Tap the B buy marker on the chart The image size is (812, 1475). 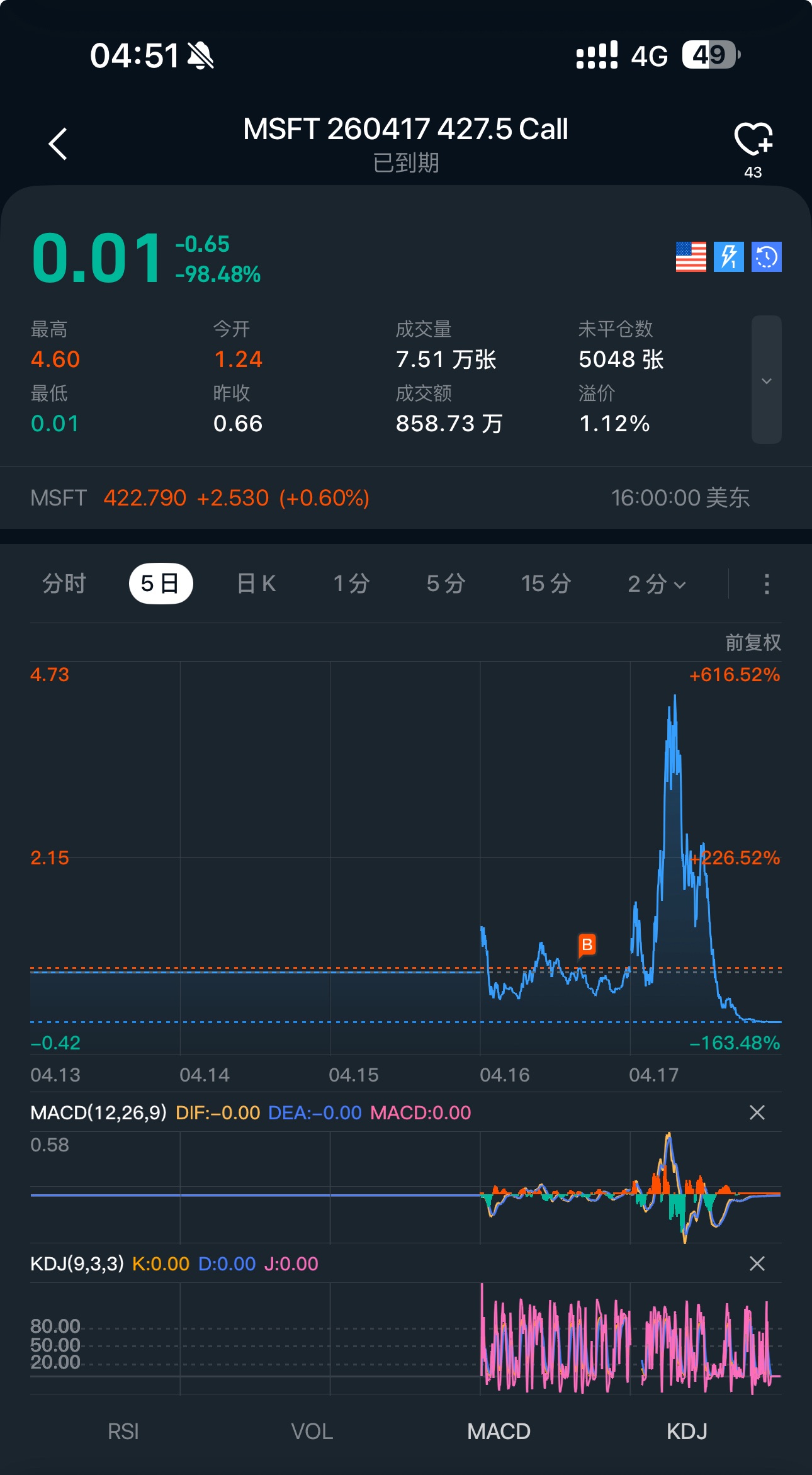[x=587, y=944]
